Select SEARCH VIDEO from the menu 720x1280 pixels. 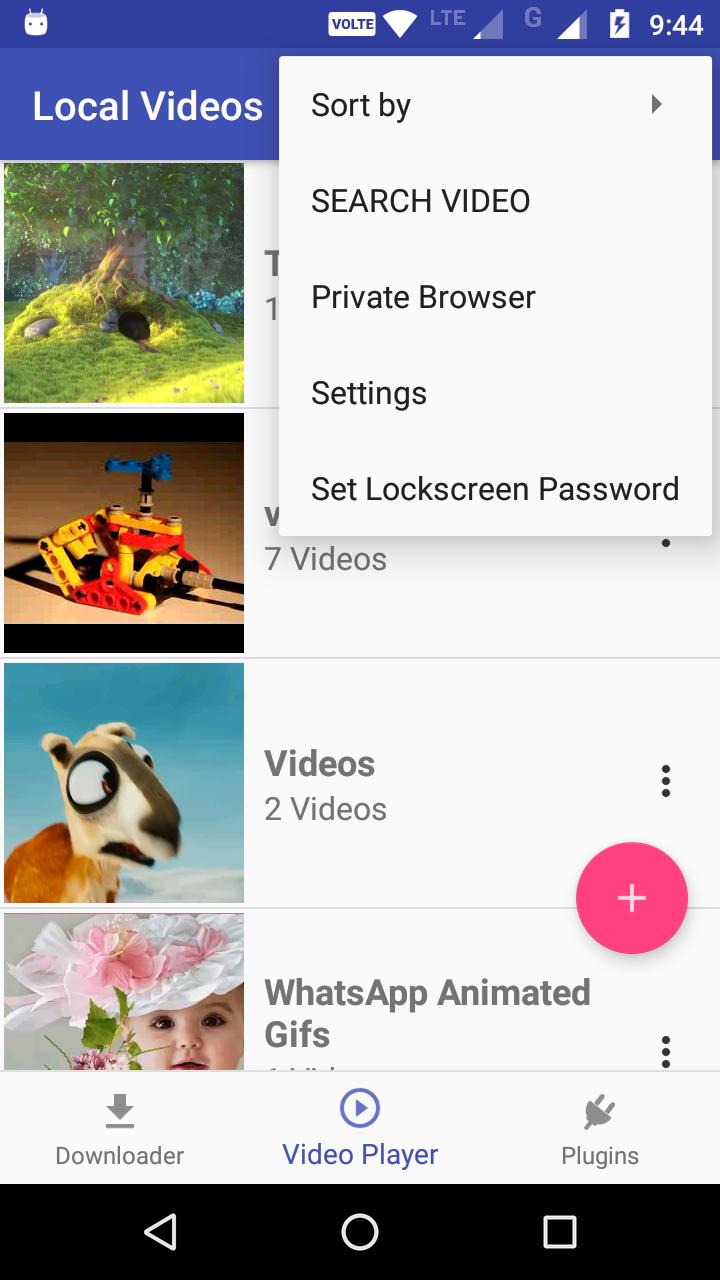click(x=495, y=201)
